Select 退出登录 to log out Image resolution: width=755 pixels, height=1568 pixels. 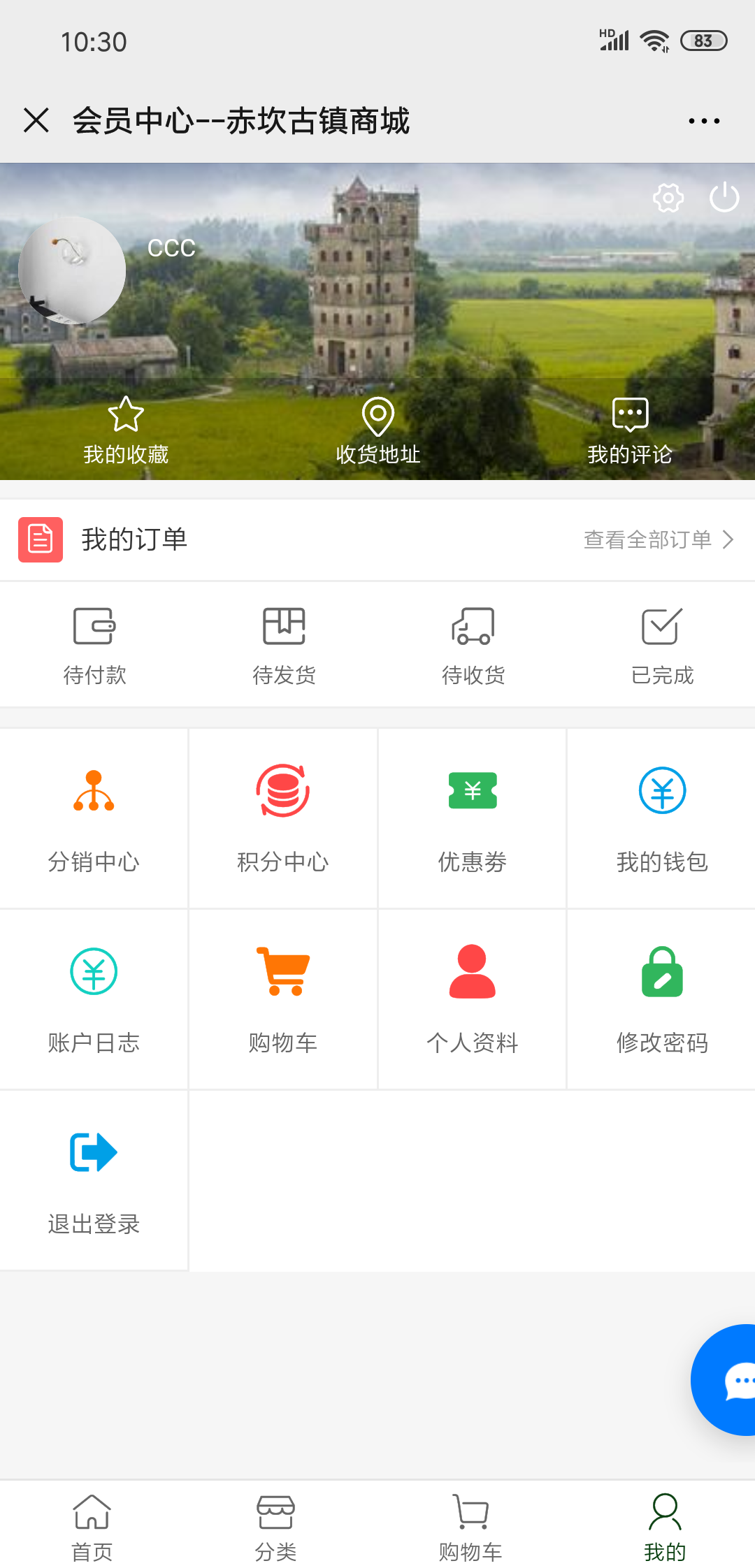(94, 1179)
